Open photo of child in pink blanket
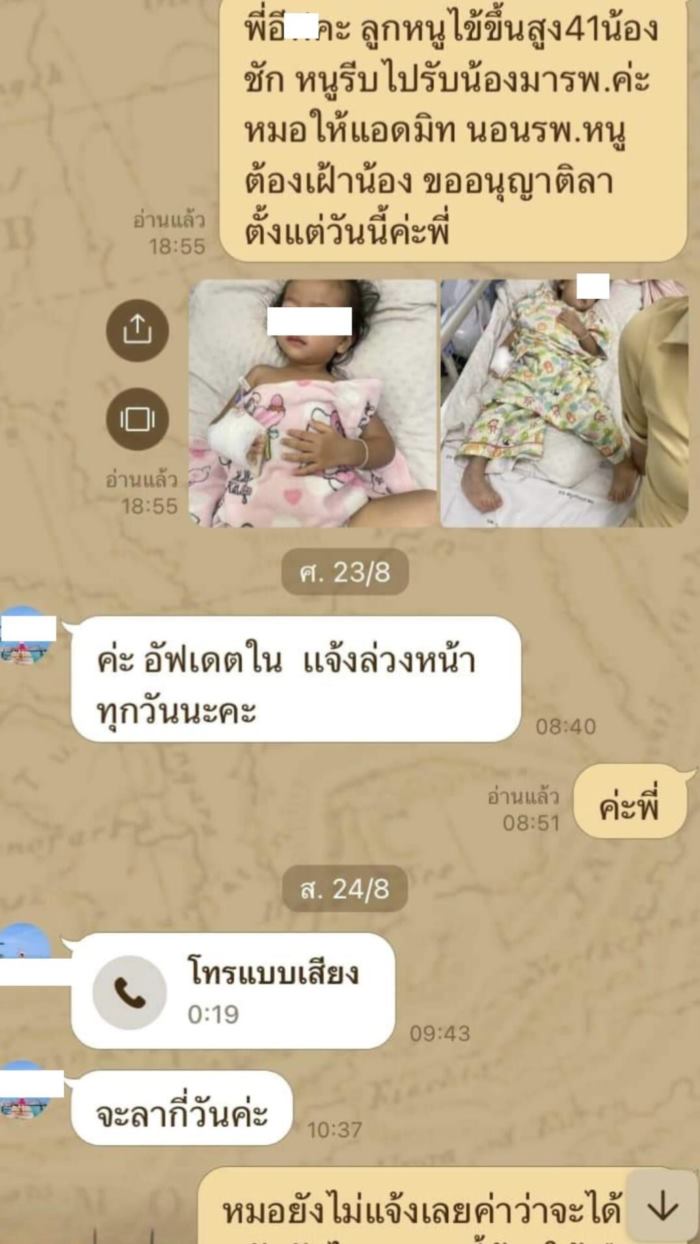 coord(313,403)
